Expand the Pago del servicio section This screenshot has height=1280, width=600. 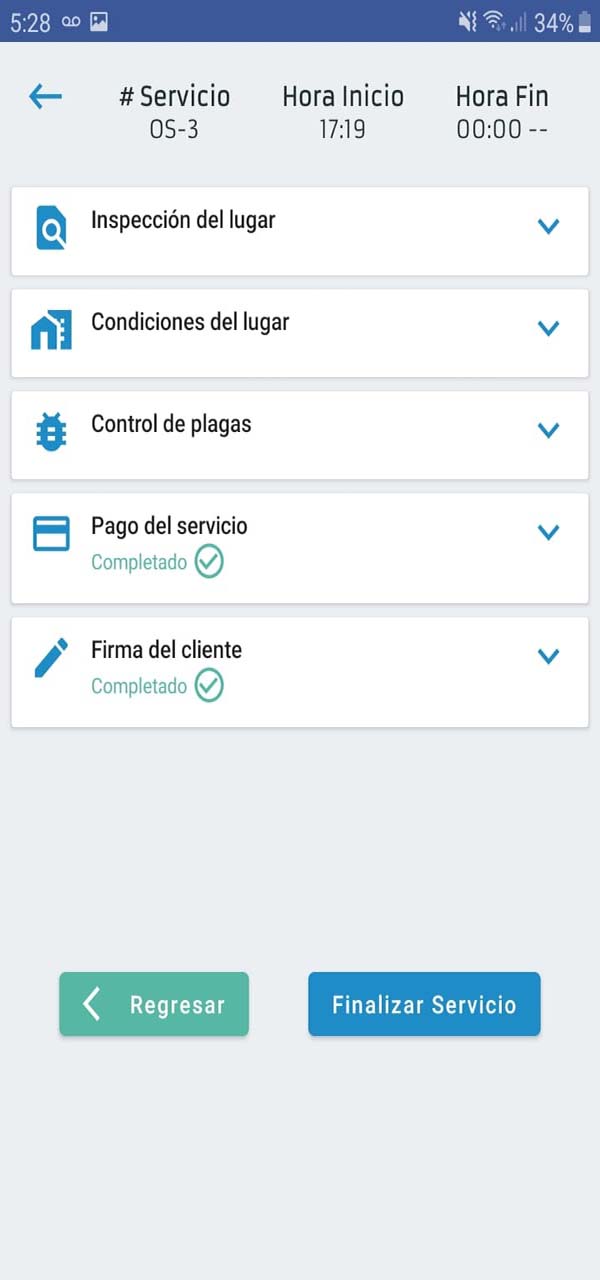(x=547, y=533)
